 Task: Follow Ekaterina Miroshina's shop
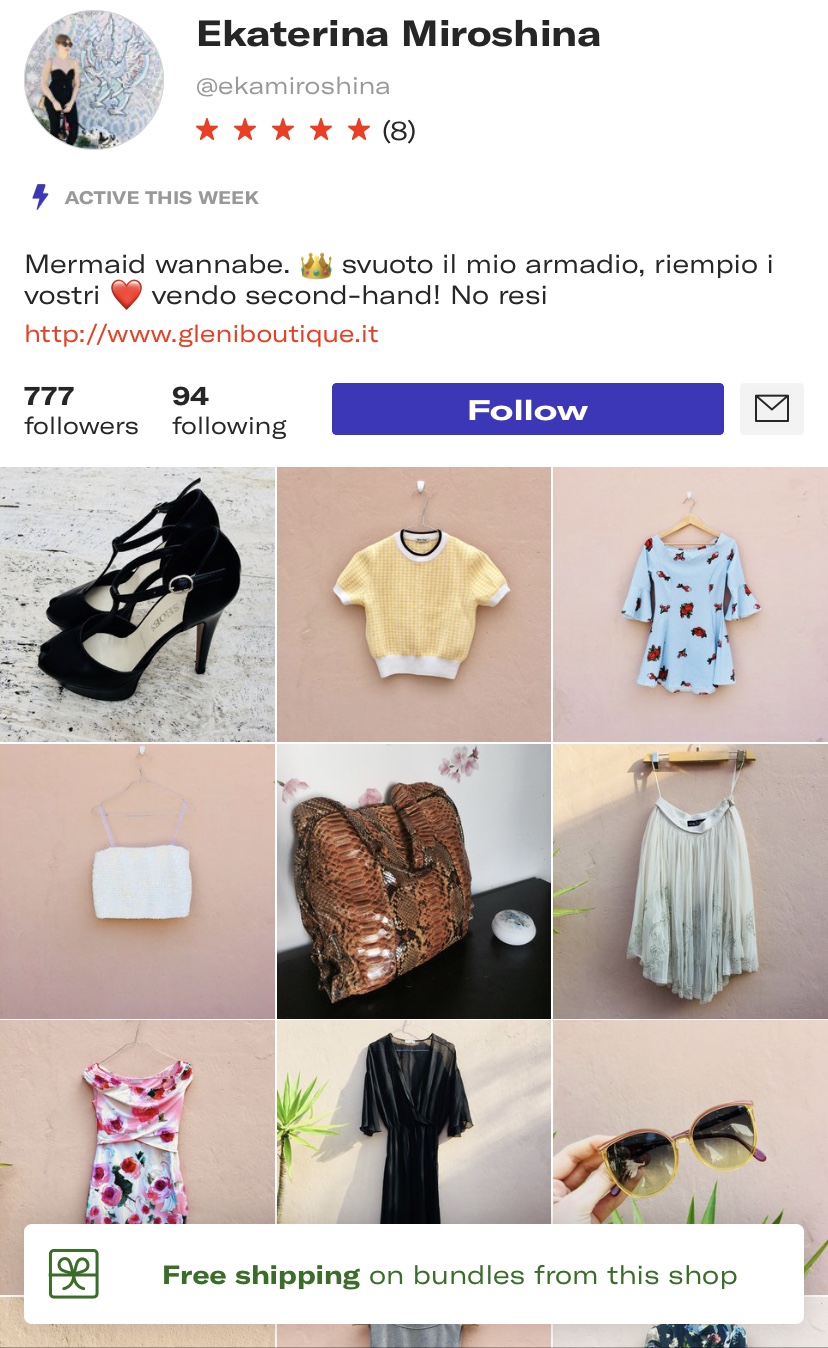pyautogui.click(x=527, y=409)
